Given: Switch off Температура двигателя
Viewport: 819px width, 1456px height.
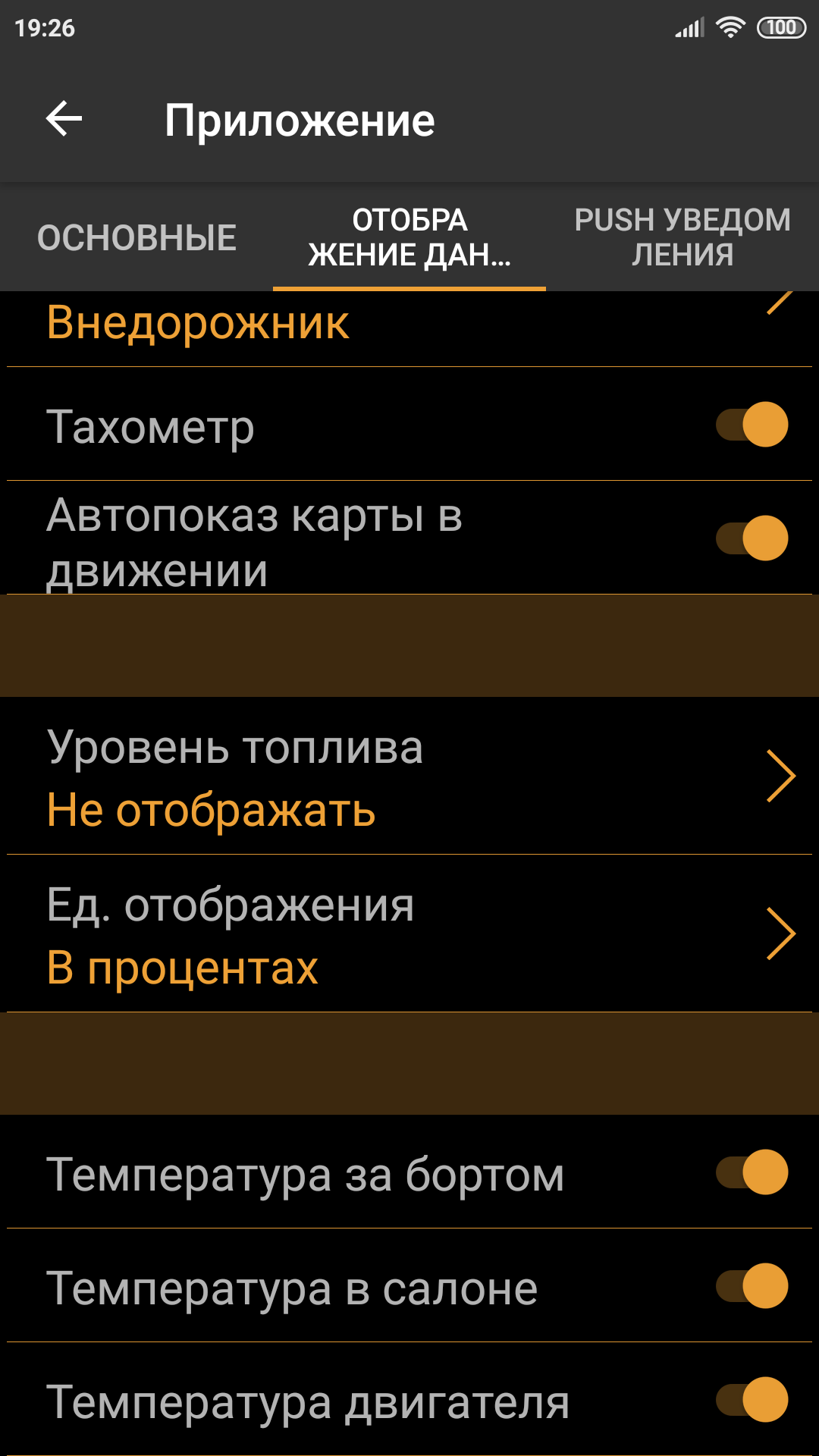Looking at the screenshot, I should (x=752, y=1400).
